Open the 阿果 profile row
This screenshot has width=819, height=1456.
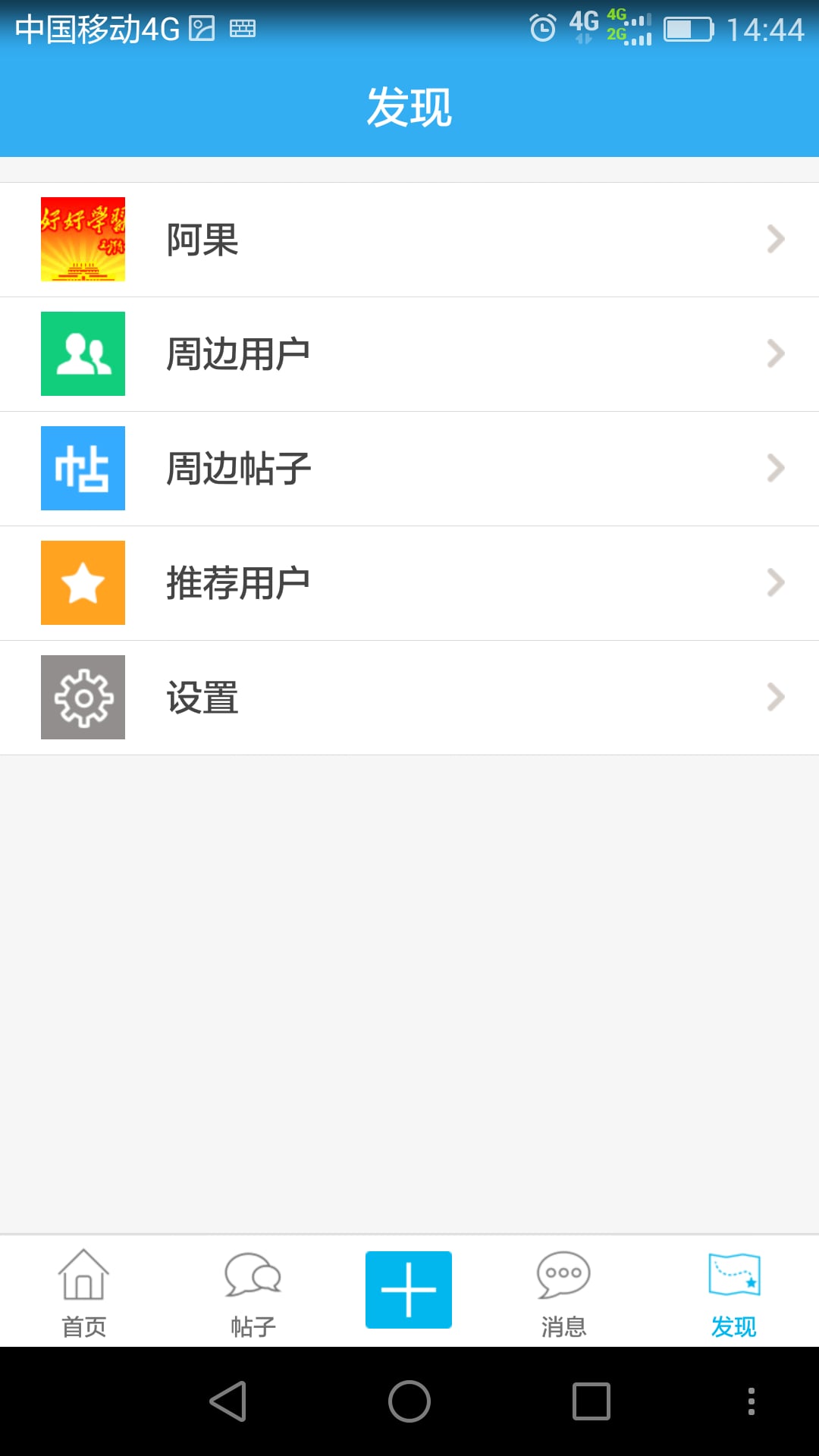click(409, 240)
